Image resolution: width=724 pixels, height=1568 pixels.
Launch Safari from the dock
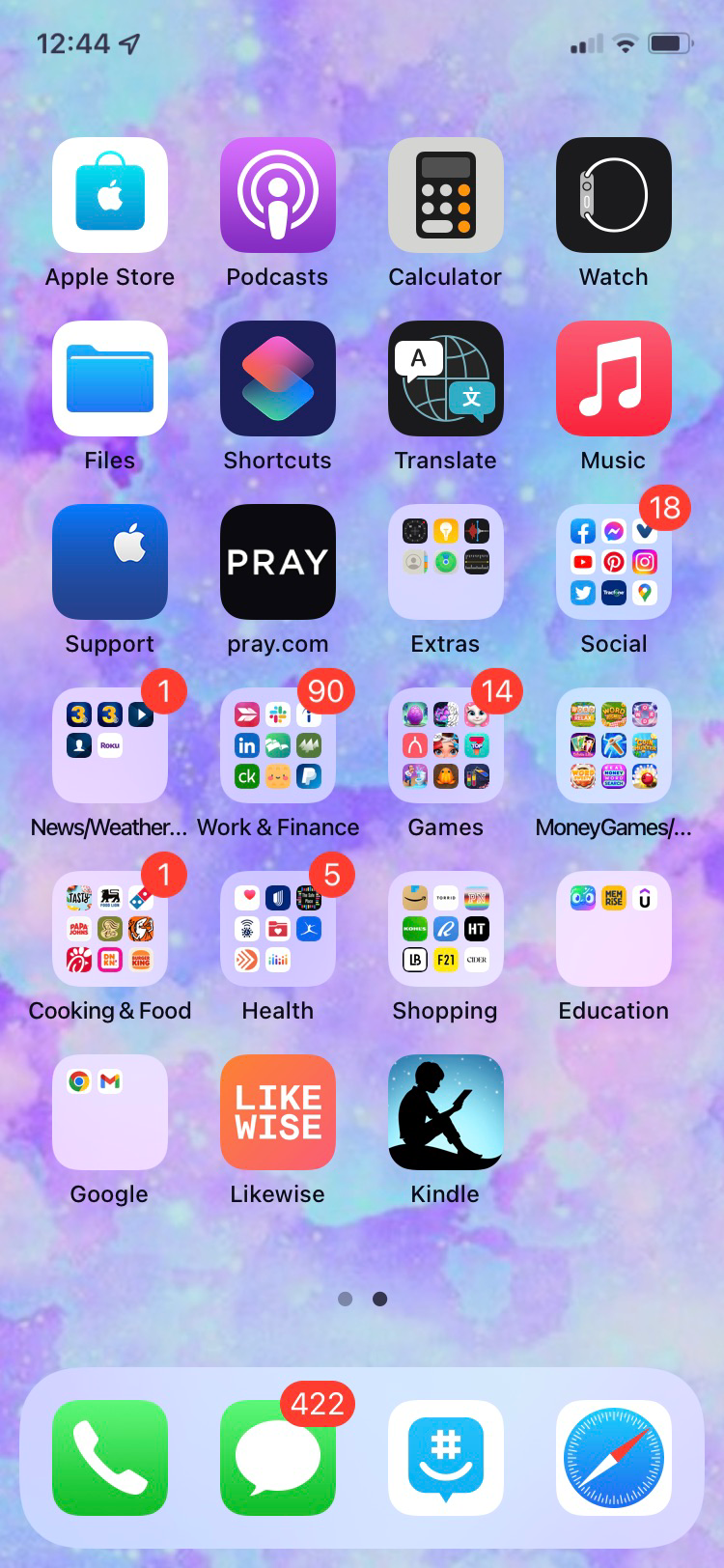pyautogui.click(x=614, y=1458)
